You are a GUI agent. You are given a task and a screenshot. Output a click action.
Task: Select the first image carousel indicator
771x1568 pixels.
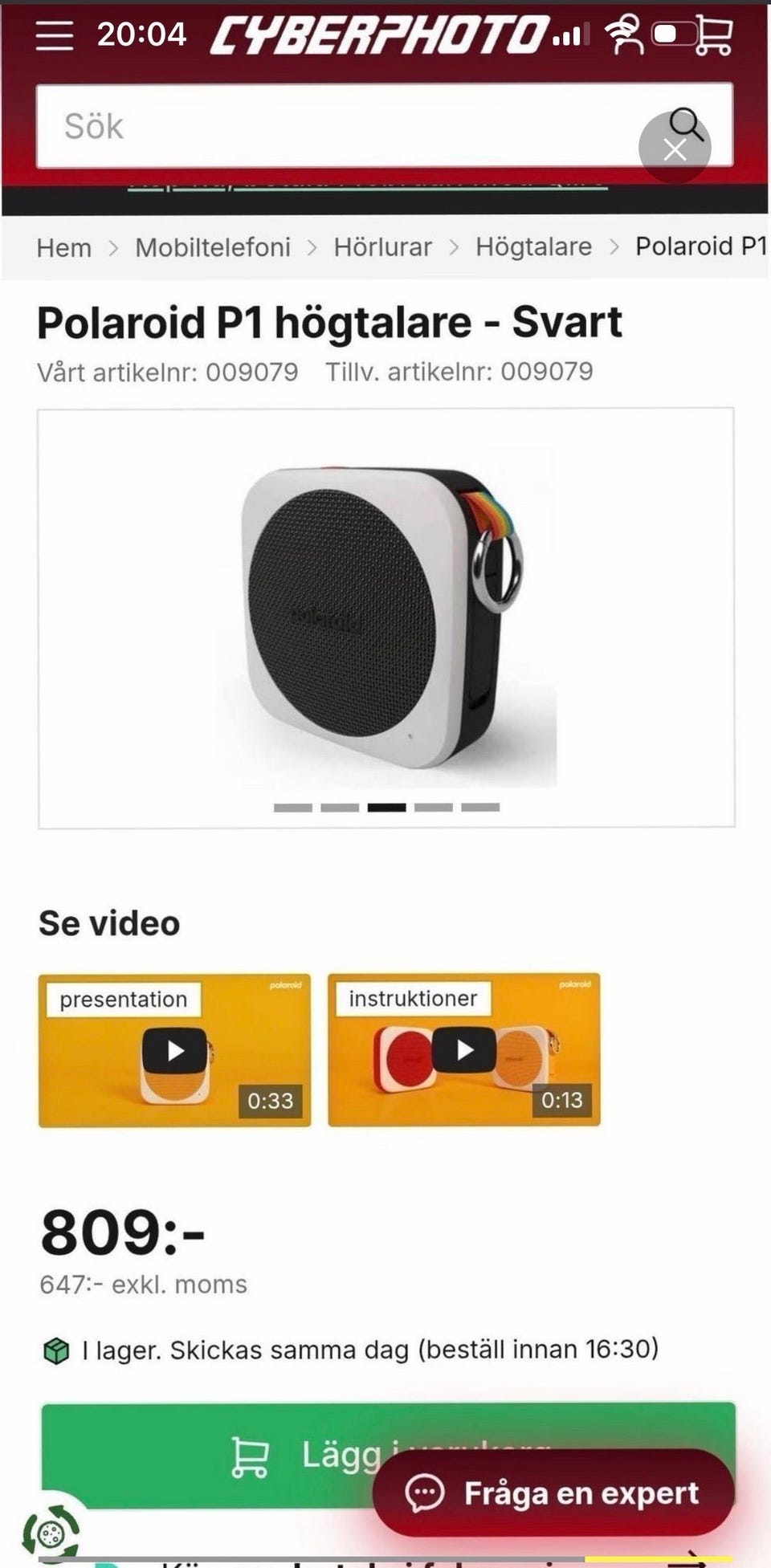coord(292,808)
